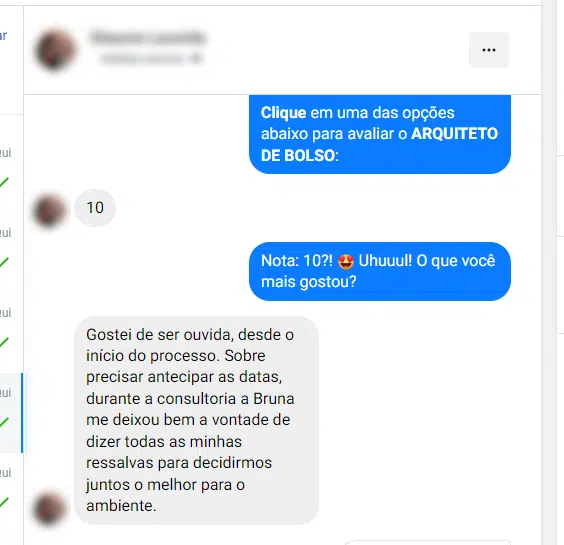Open the three-dot conversation options menu

(488, 50)
